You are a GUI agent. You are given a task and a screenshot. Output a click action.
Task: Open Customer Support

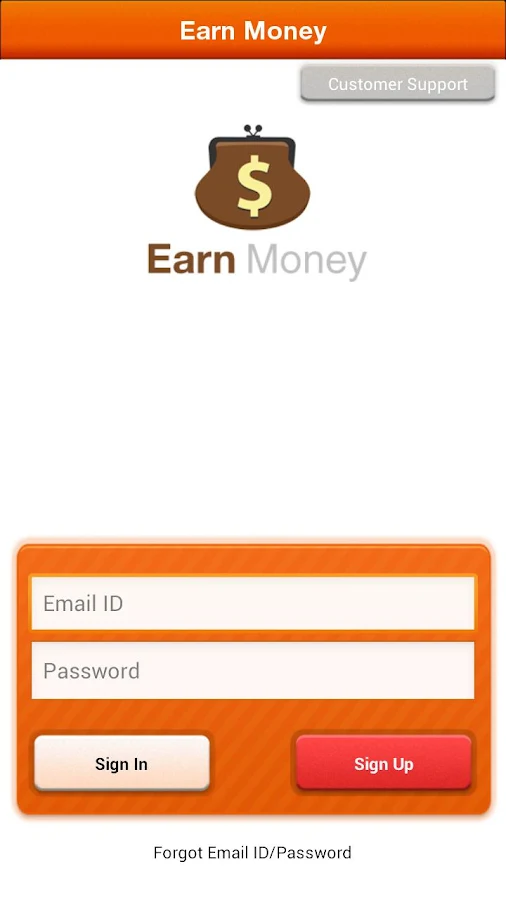398,84
